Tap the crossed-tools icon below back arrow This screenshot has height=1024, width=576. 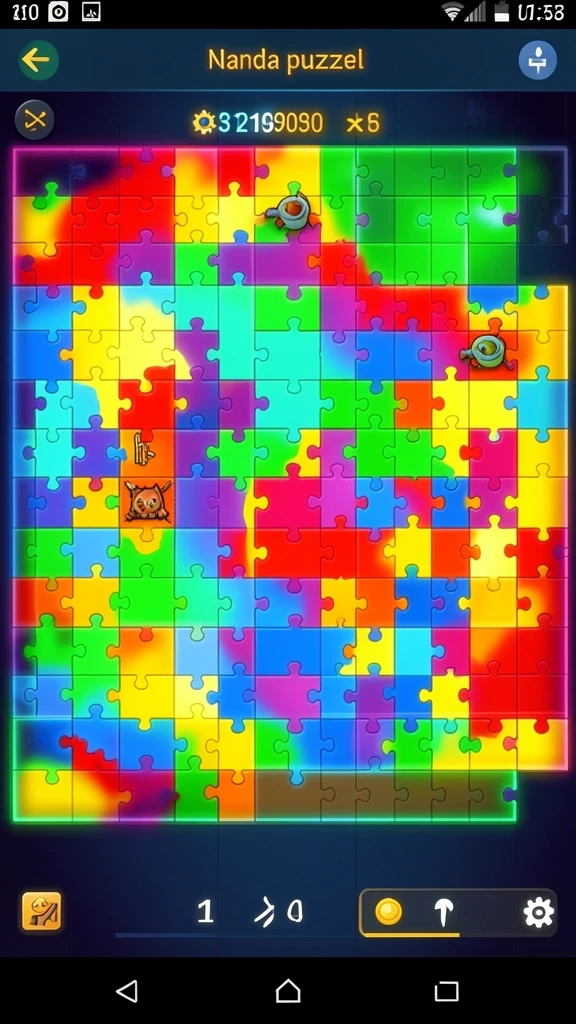tap(35, 120)
